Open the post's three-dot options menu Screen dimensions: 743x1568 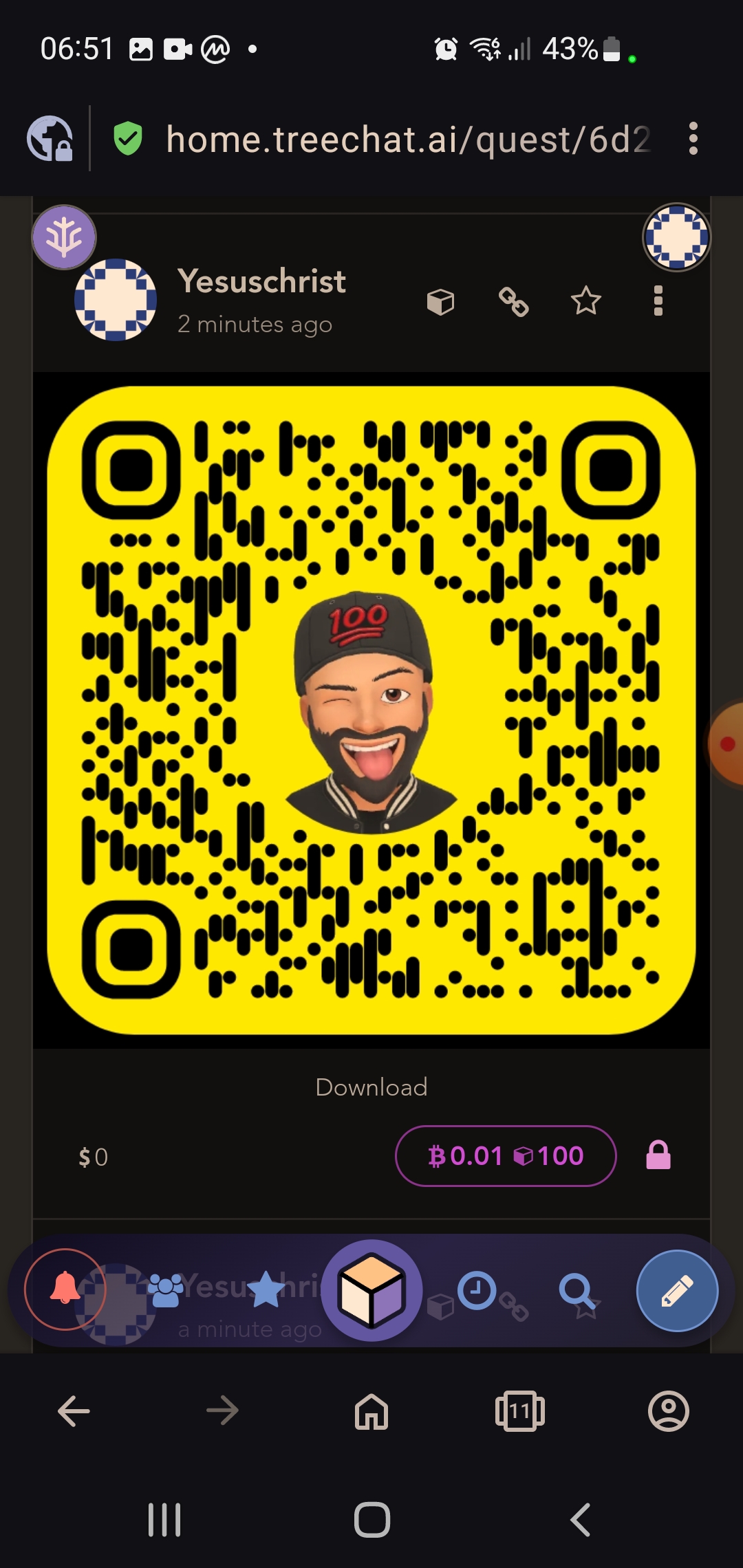tap(658, 301)
